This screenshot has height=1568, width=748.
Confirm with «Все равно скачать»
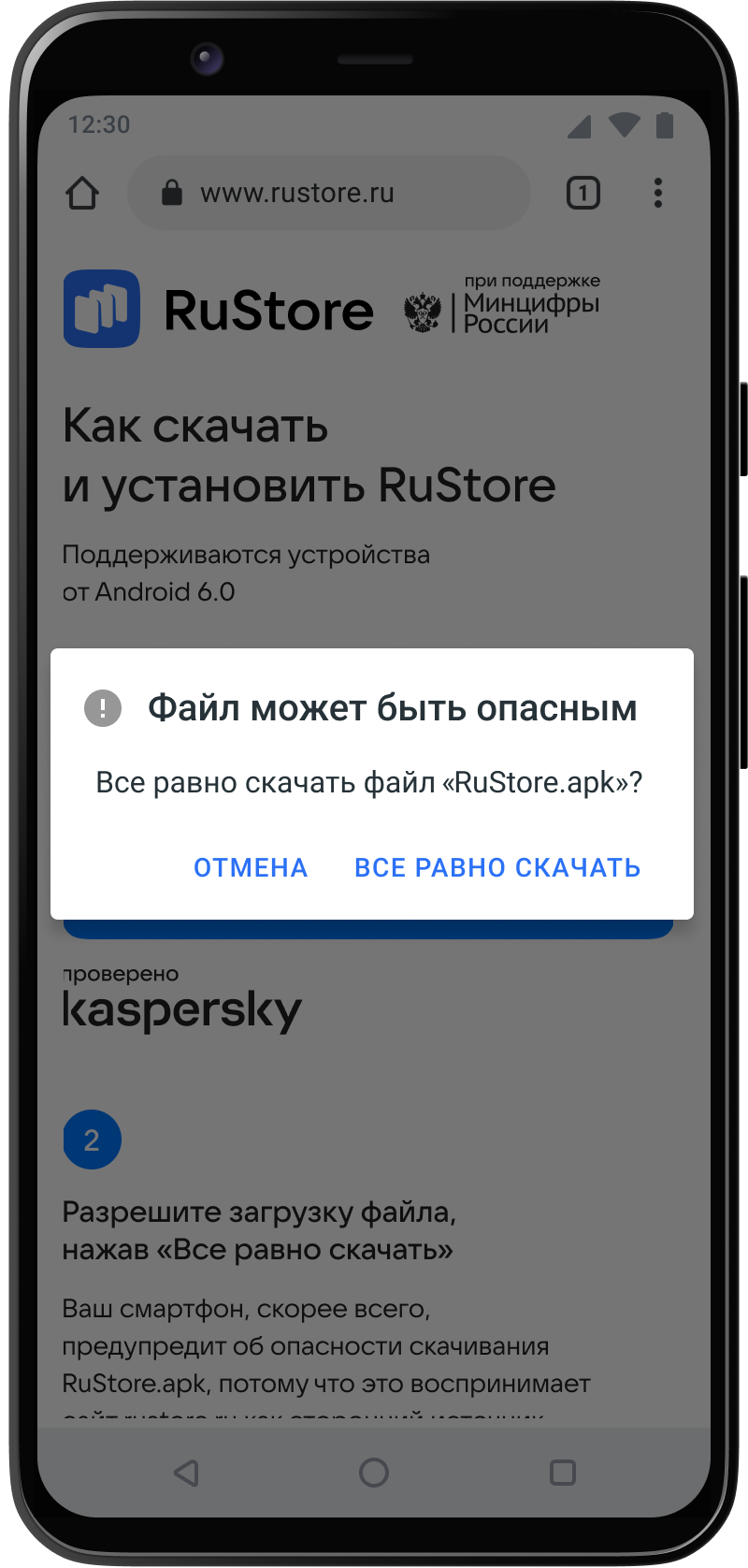tap(497, 867)
